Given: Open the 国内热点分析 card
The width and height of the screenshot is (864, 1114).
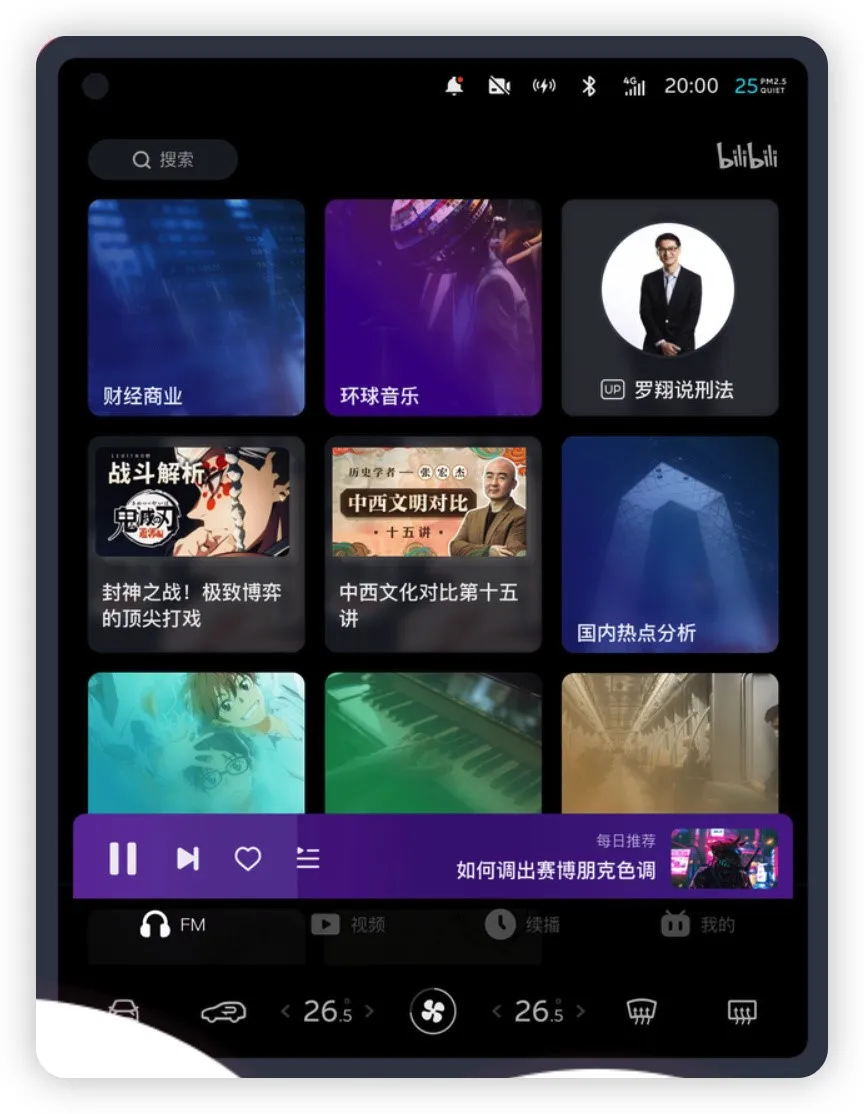Looking at the screenshot, I should (669, 543).
